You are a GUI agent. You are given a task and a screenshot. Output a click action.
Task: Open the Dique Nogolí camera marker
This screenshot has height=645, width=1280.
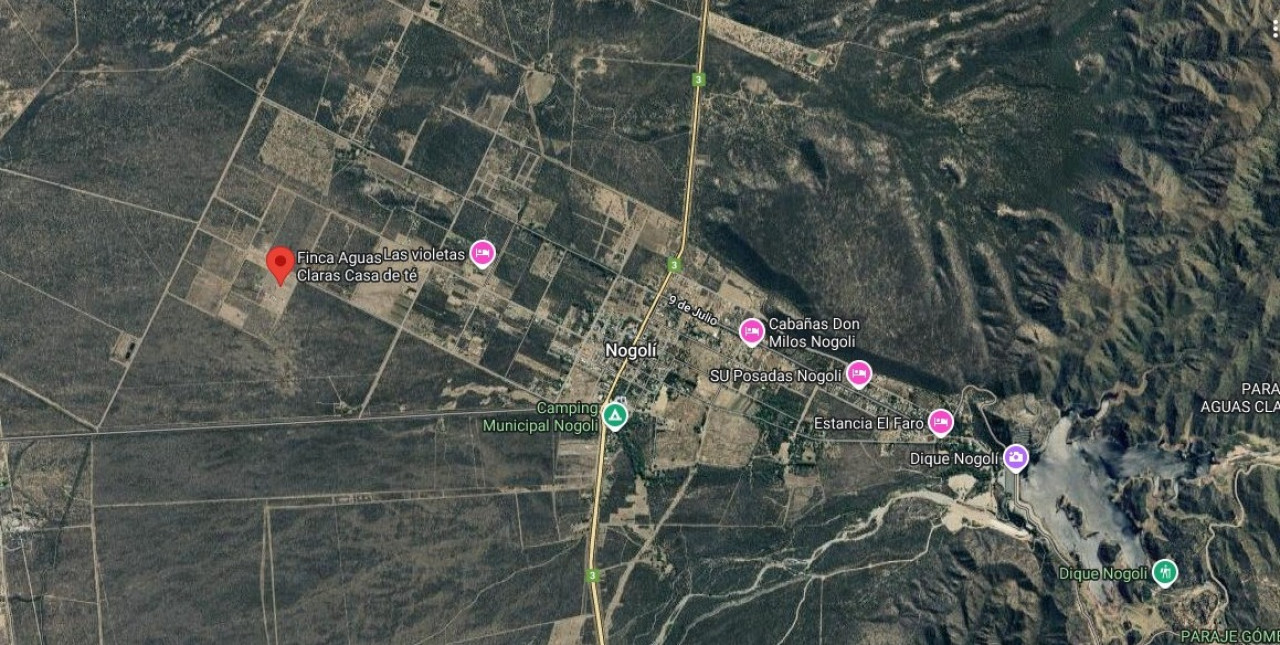(x=1016, y=458)
